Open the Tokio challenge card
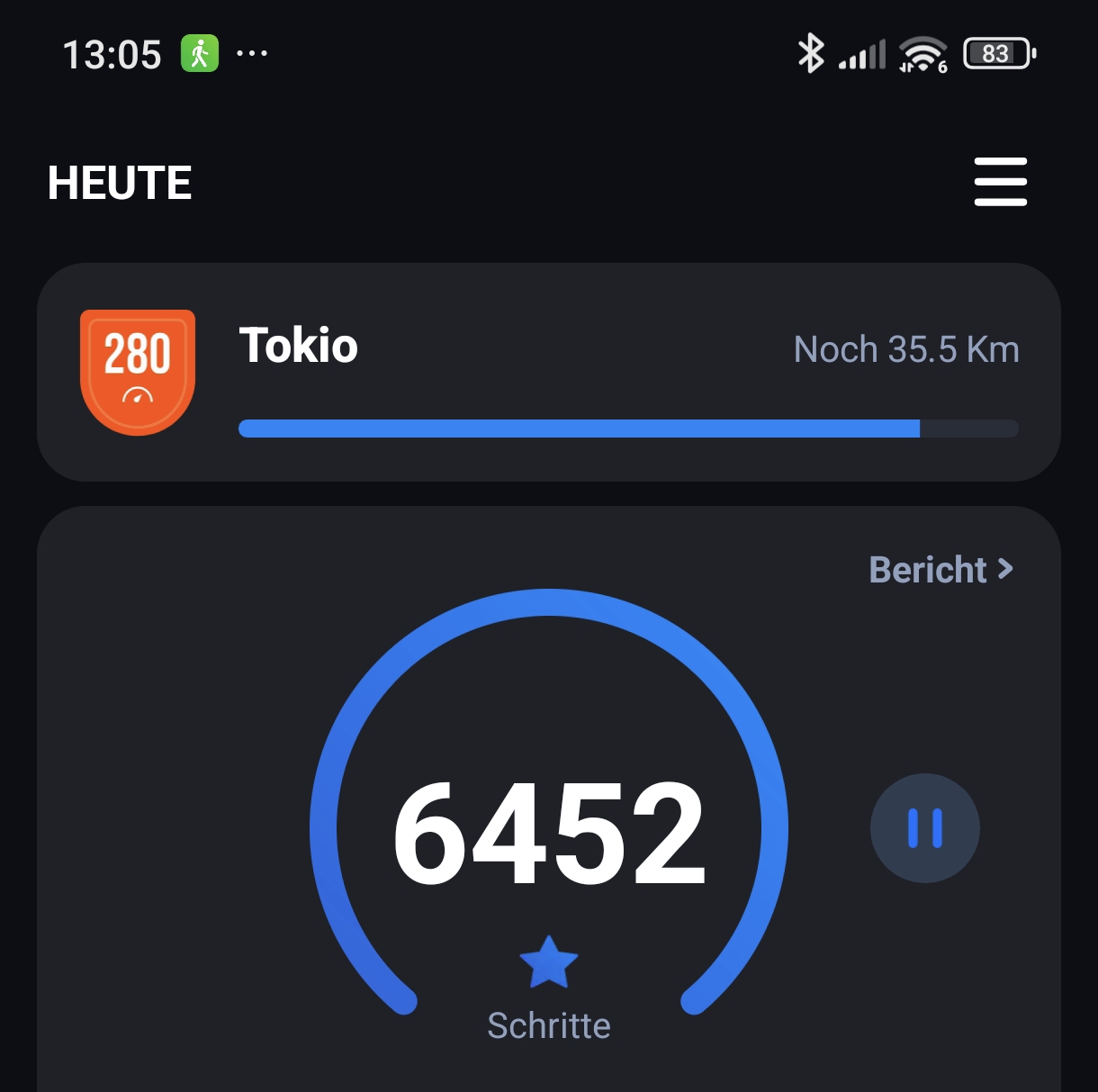 click(547, 372)
